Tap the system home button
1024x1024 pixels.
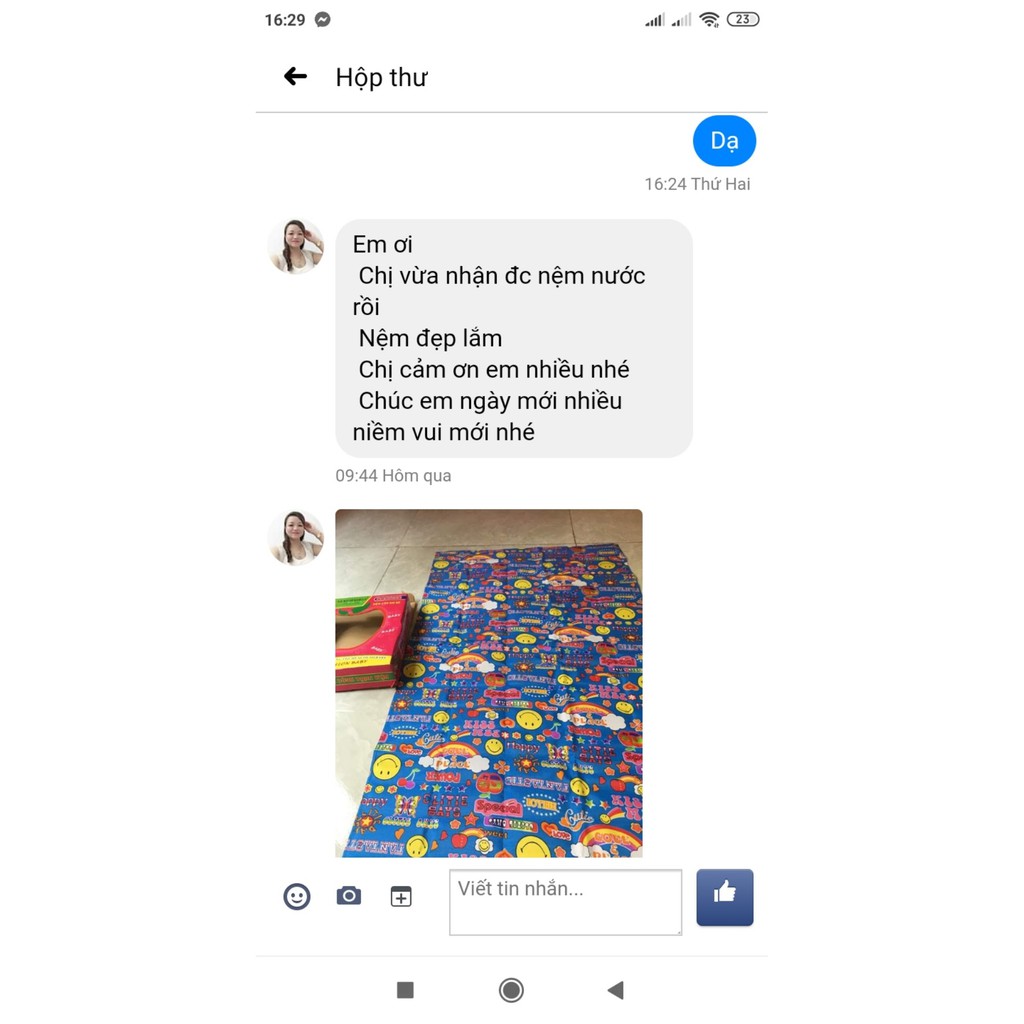[x=511, y=990]
